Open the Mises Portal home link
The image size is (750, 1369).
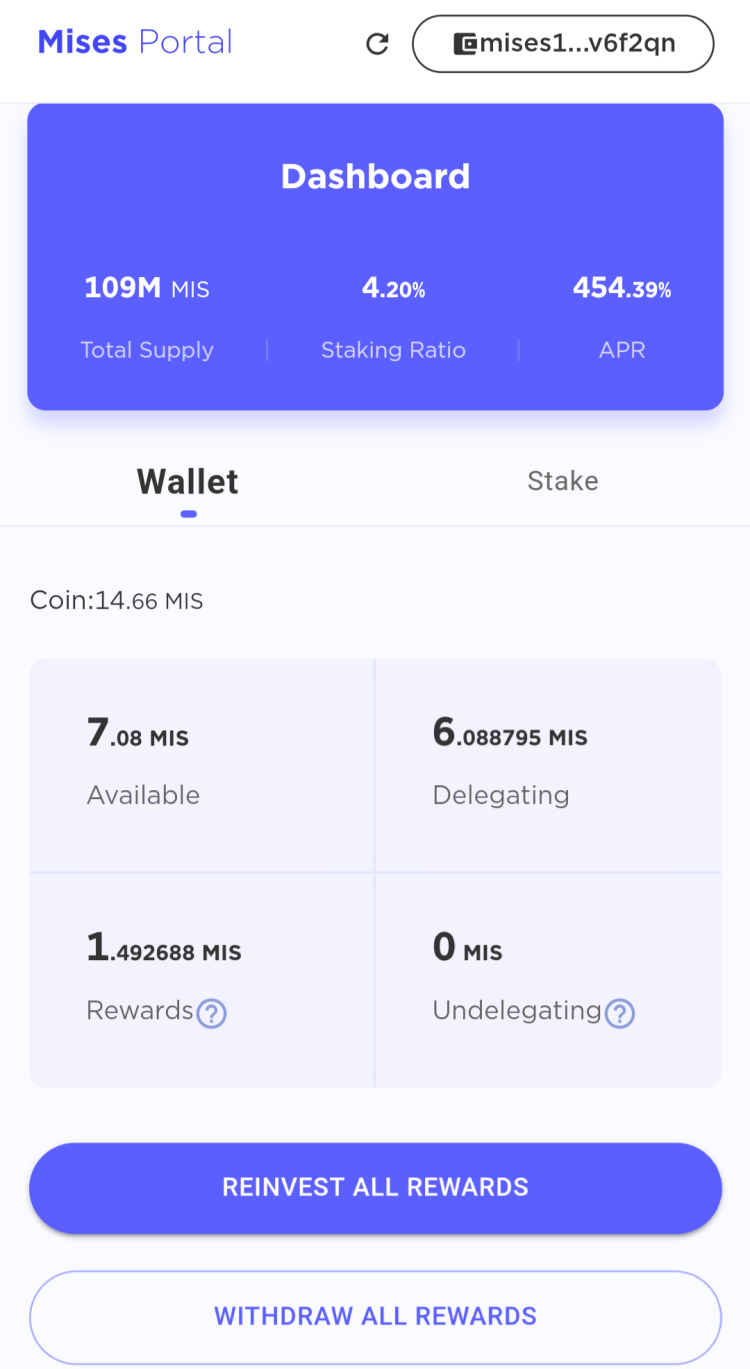(x=135, y=42)
